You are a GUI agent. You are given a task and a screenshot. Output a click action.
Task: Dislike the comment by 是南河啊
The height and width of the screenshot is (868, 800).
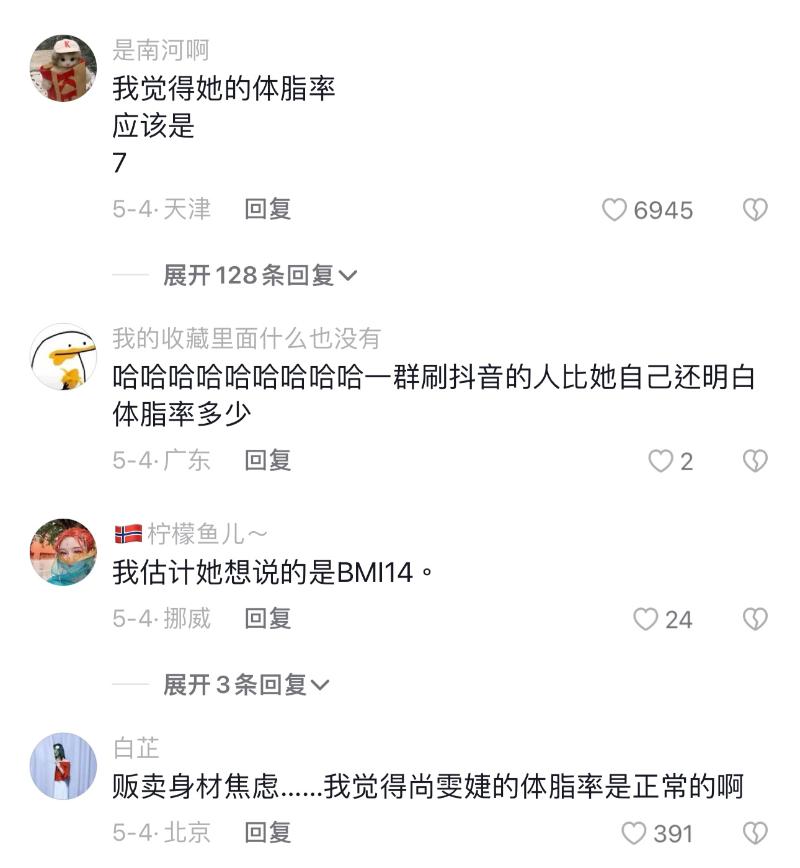pos(755,210)
